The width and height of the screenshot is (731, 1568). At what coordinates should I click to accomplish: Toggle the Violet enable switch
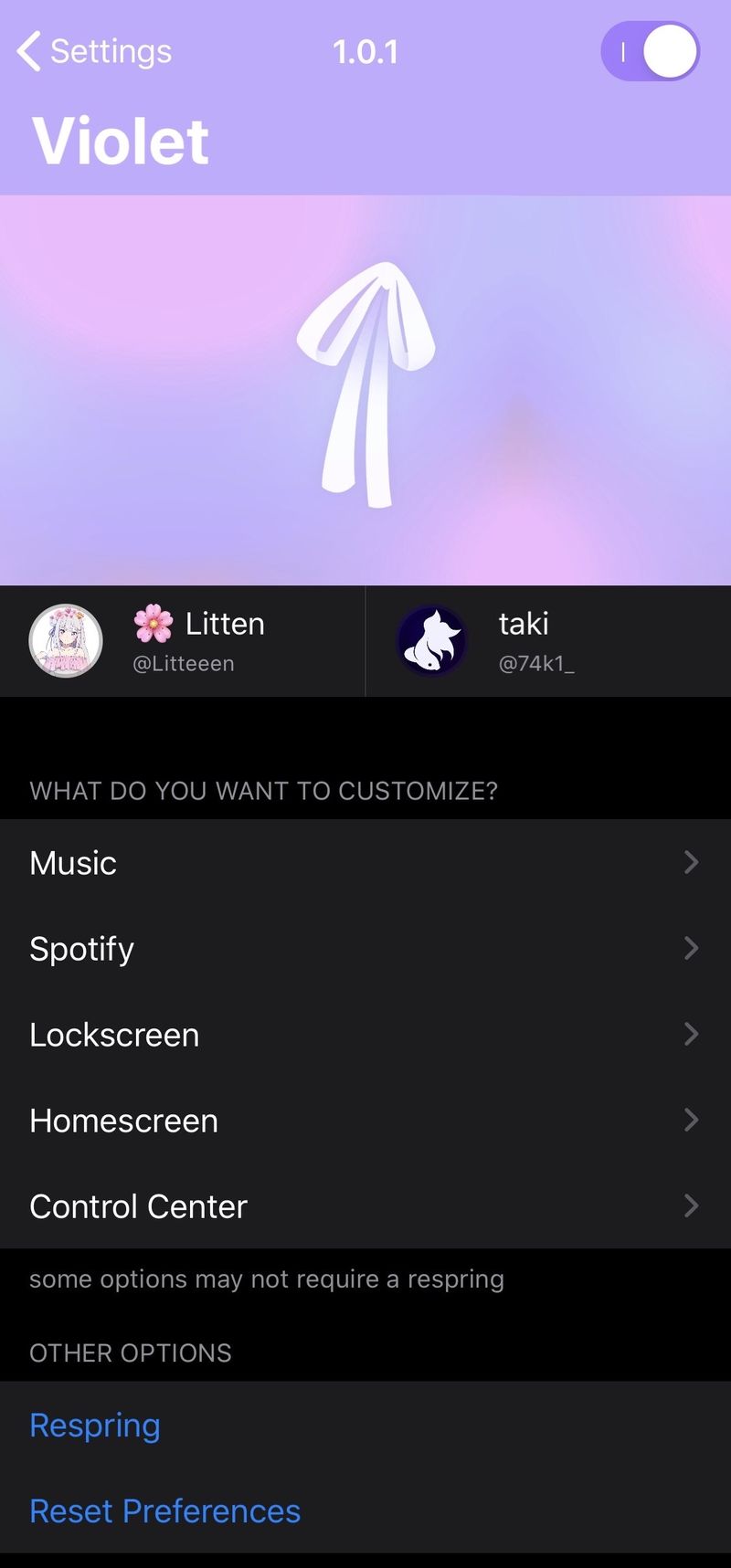tap(650, 52)
